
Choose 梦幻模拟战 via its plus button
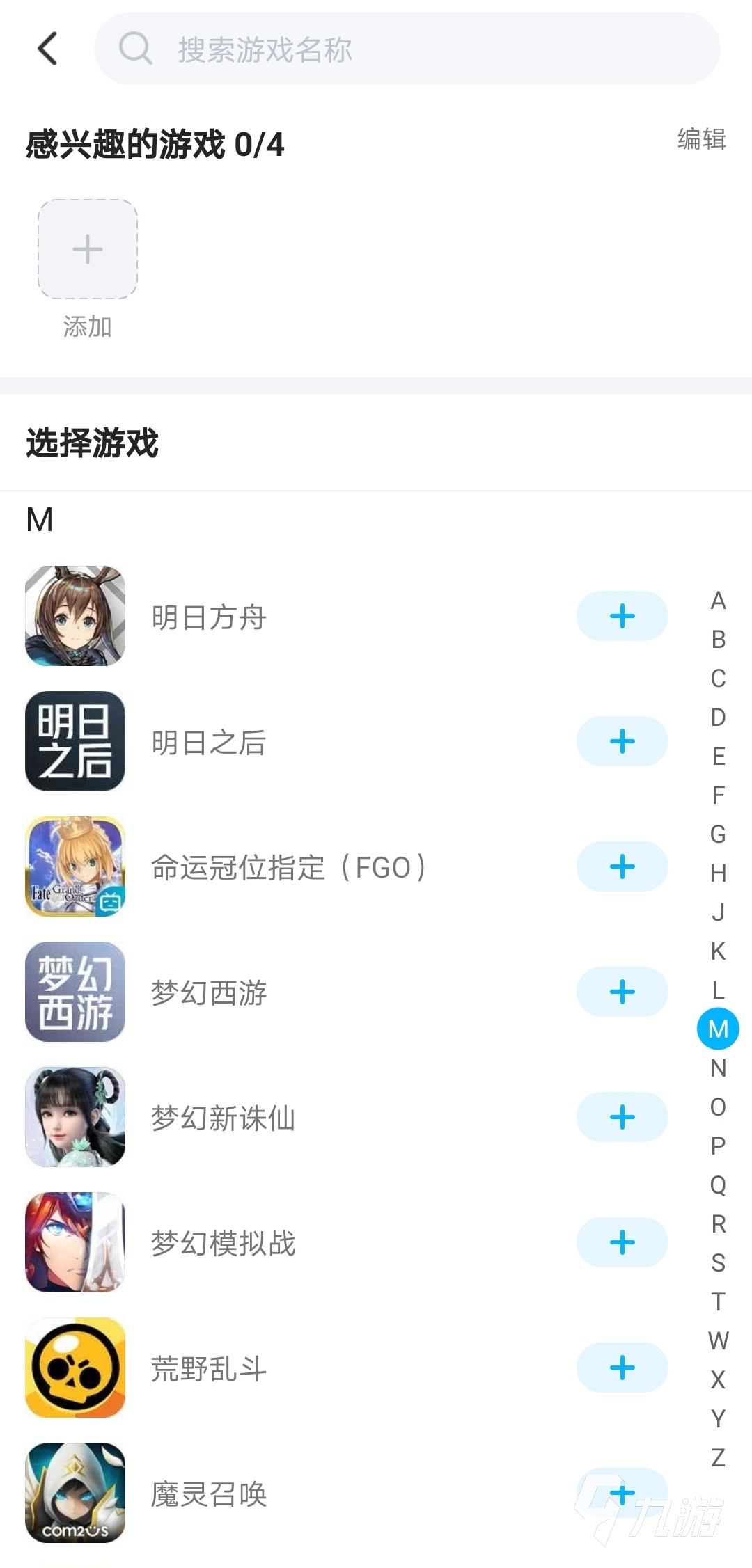point(622,1242)
